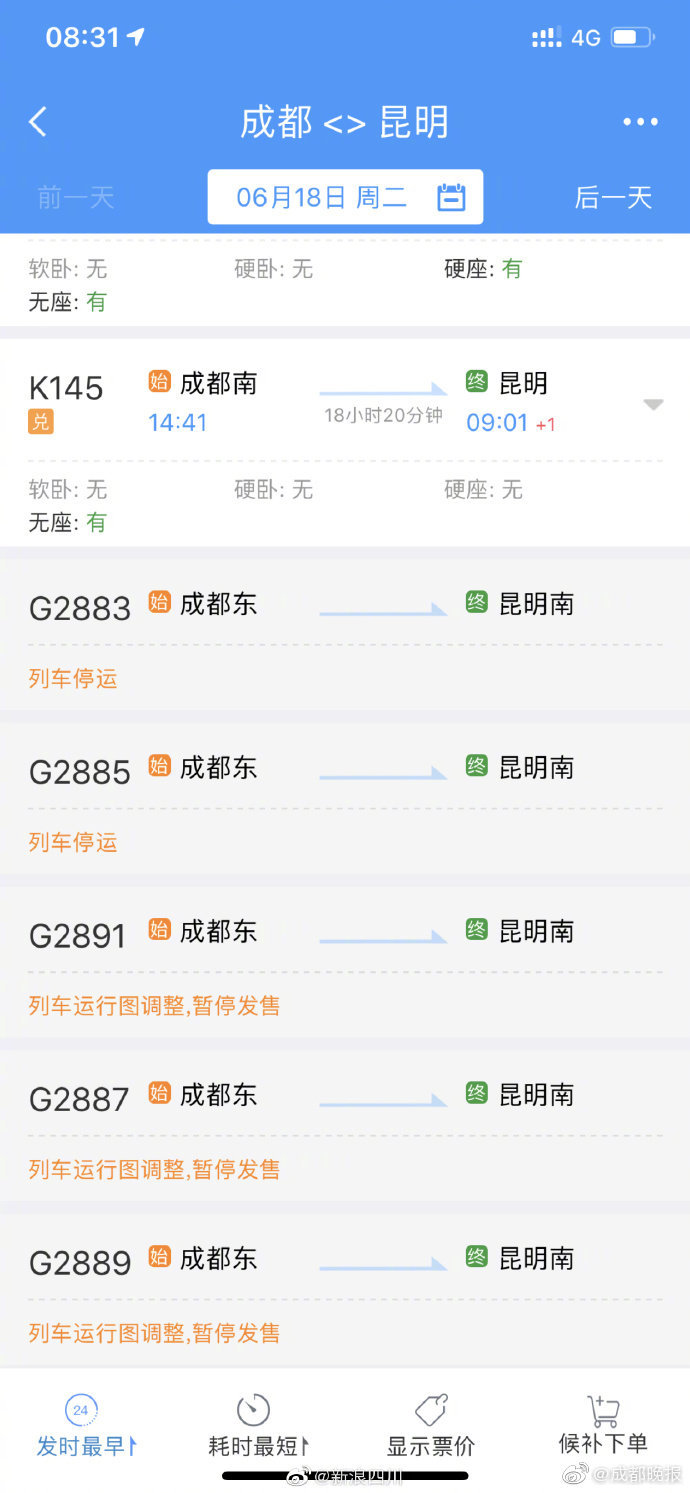690x1493 pixels.
Task: Select the G2887 train row
Action: tap(345, 1126)
